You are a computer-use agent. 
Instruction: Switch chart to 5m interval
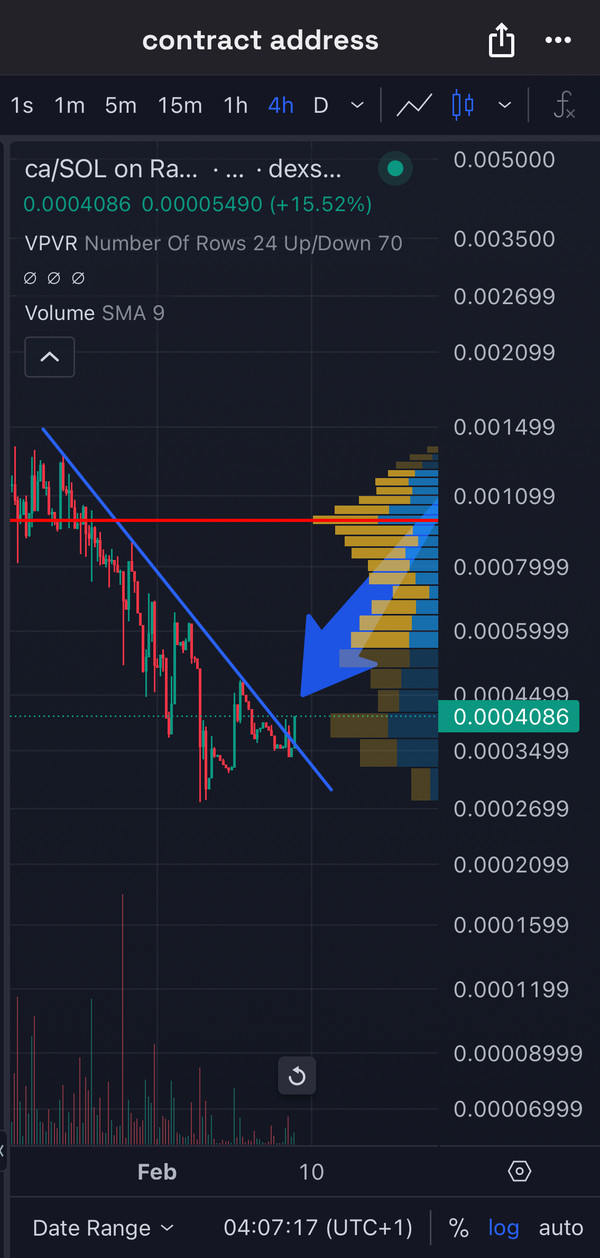click(x=121, y=105)
